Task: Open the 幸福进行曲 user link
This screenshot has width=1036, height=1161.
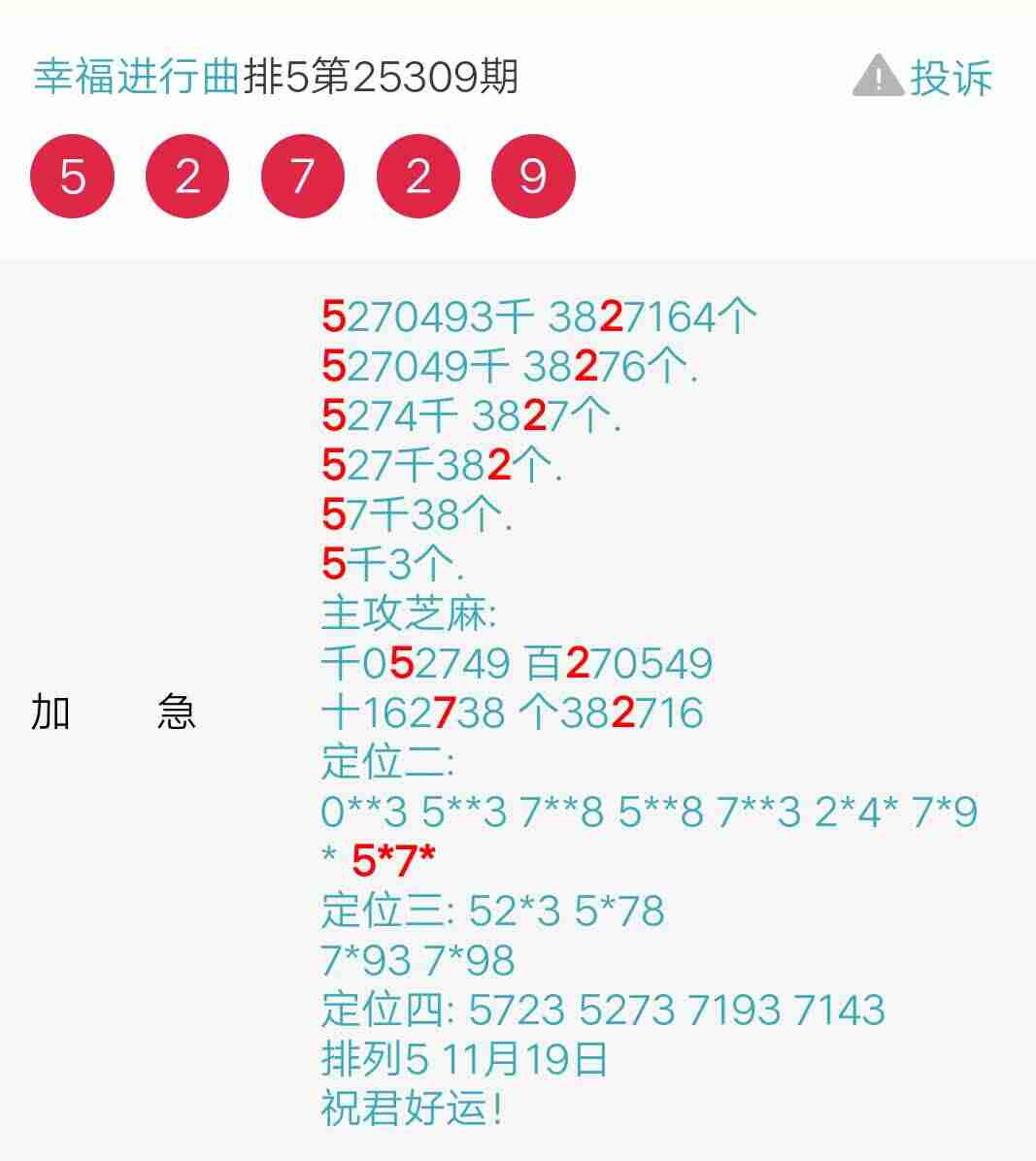Action: pos(136,76)
